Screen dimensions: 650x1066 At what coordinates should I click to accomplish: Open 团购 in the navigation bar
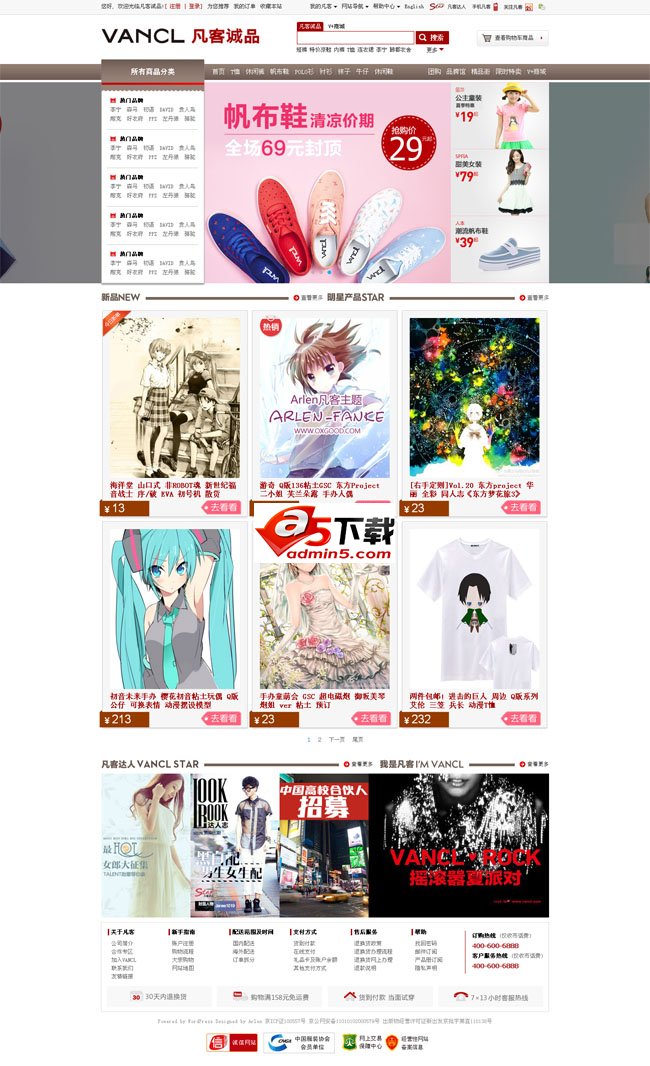[x=434, y=72]
